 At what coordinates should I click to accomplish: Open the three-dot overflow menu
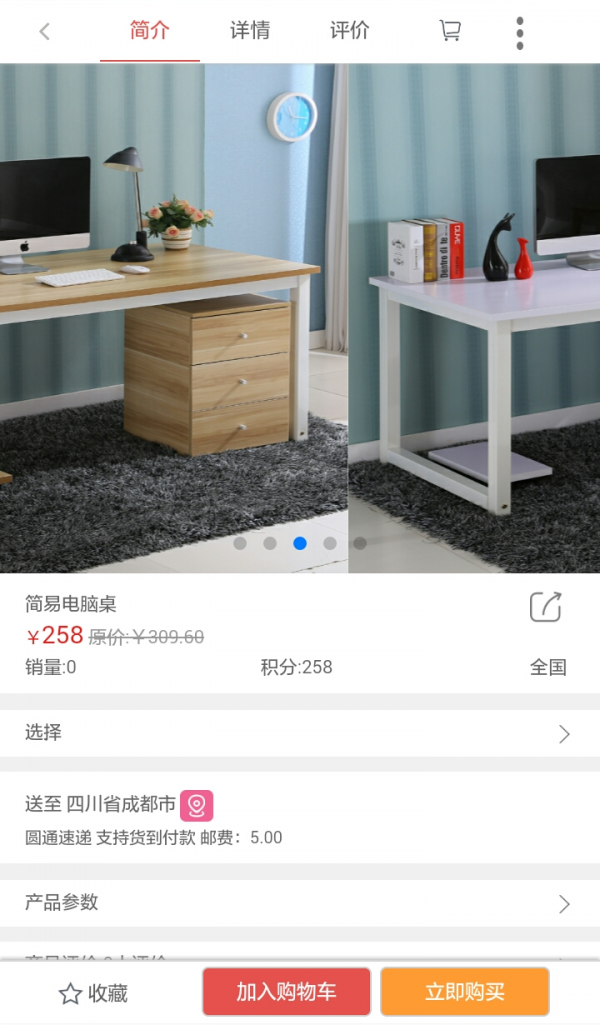point(519,32)
